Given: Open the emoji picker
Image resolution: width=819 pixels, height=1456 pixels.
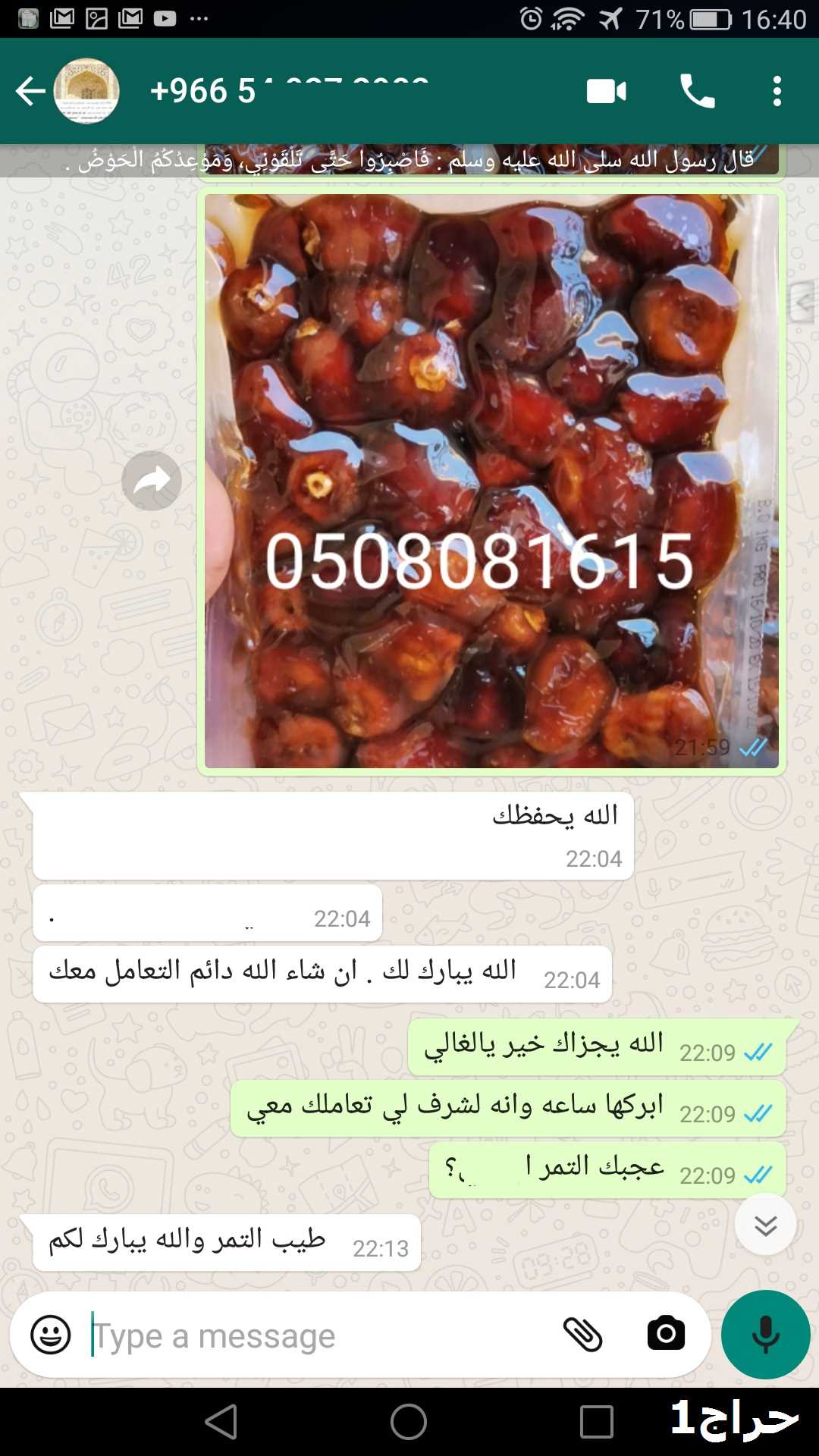Looking at the screenshot, I should tap(51, 1335).
